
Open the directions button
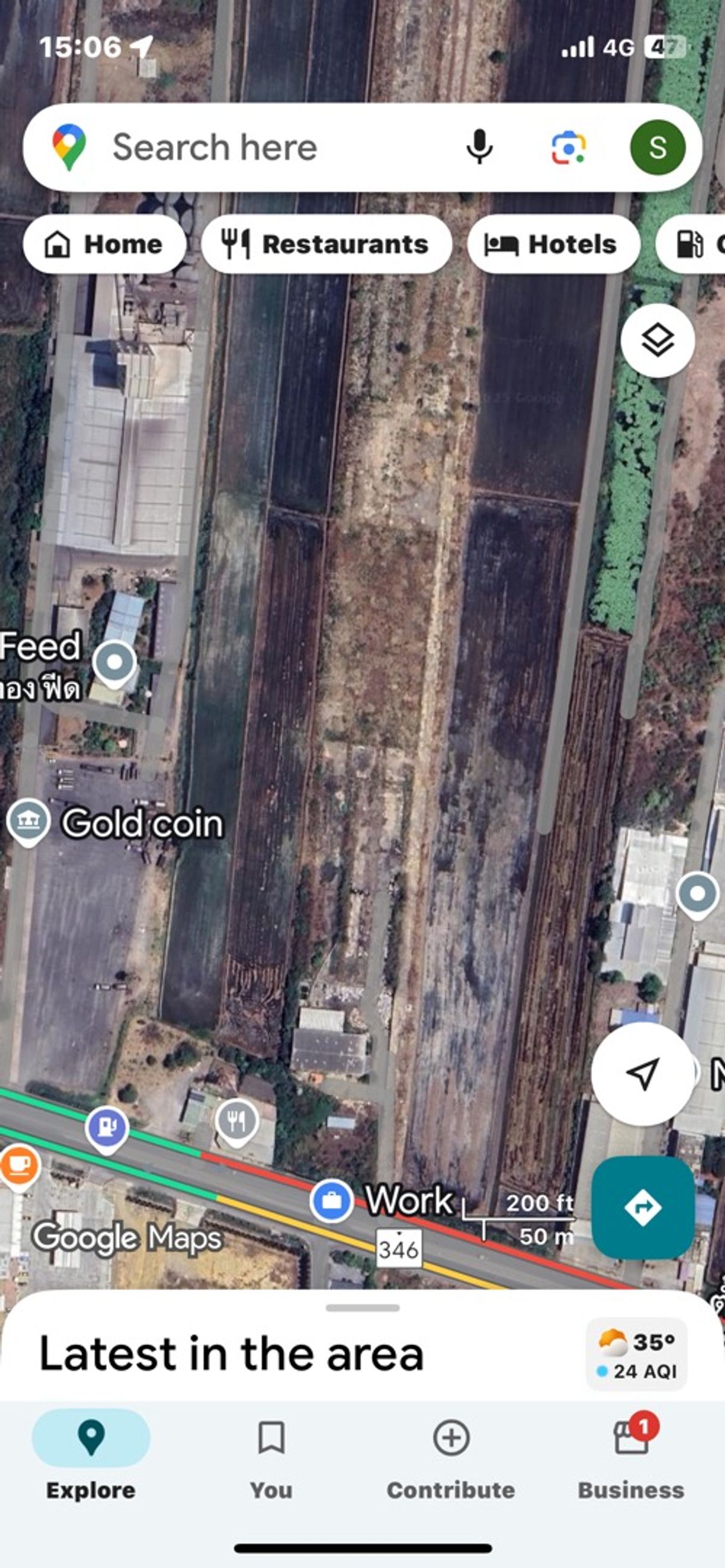(643, 1207)
